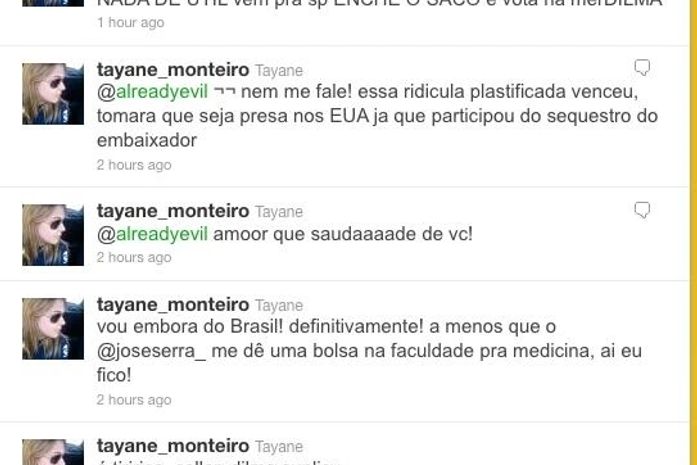Open the avatar beside the "amoor que saudaaaade" tweet

53,235
